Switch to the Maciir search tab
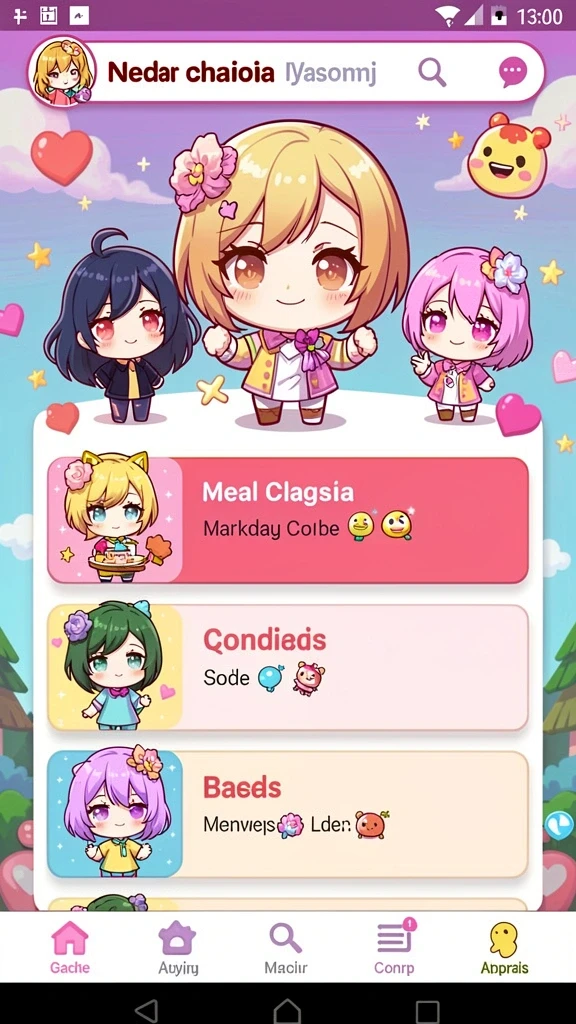Screen dimensions: 576x1024 point(285,948)
